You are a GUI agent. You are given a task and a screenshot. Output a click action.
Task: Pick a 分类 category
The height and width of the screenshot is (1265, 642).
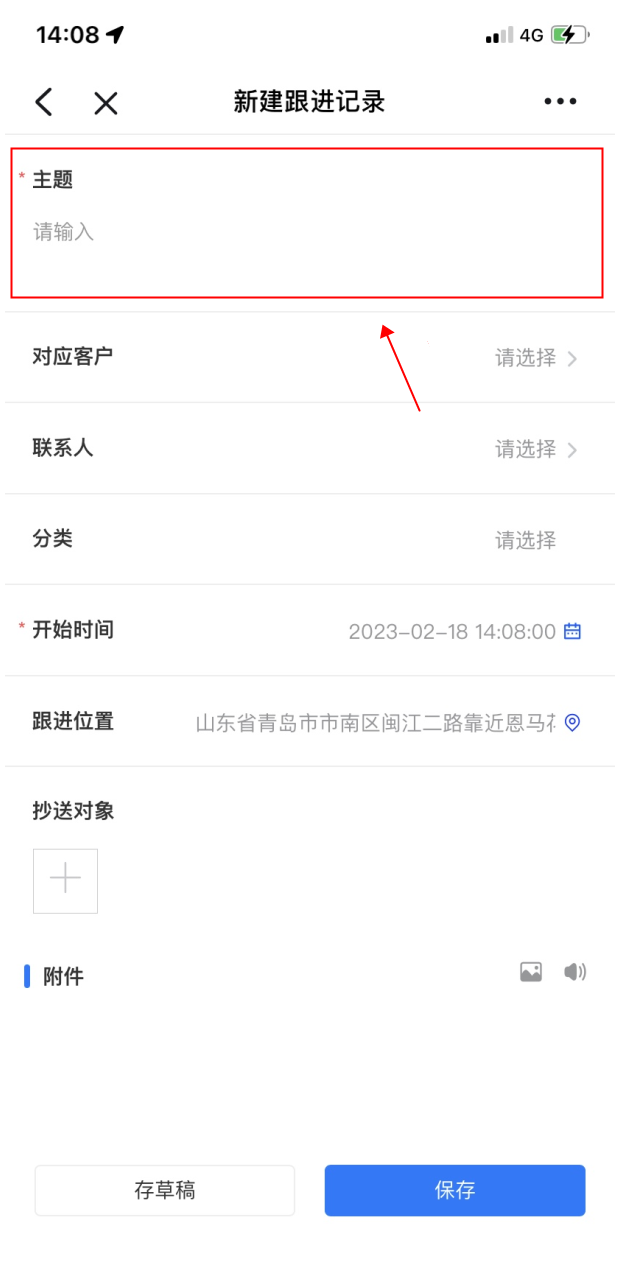click(310, 539)
